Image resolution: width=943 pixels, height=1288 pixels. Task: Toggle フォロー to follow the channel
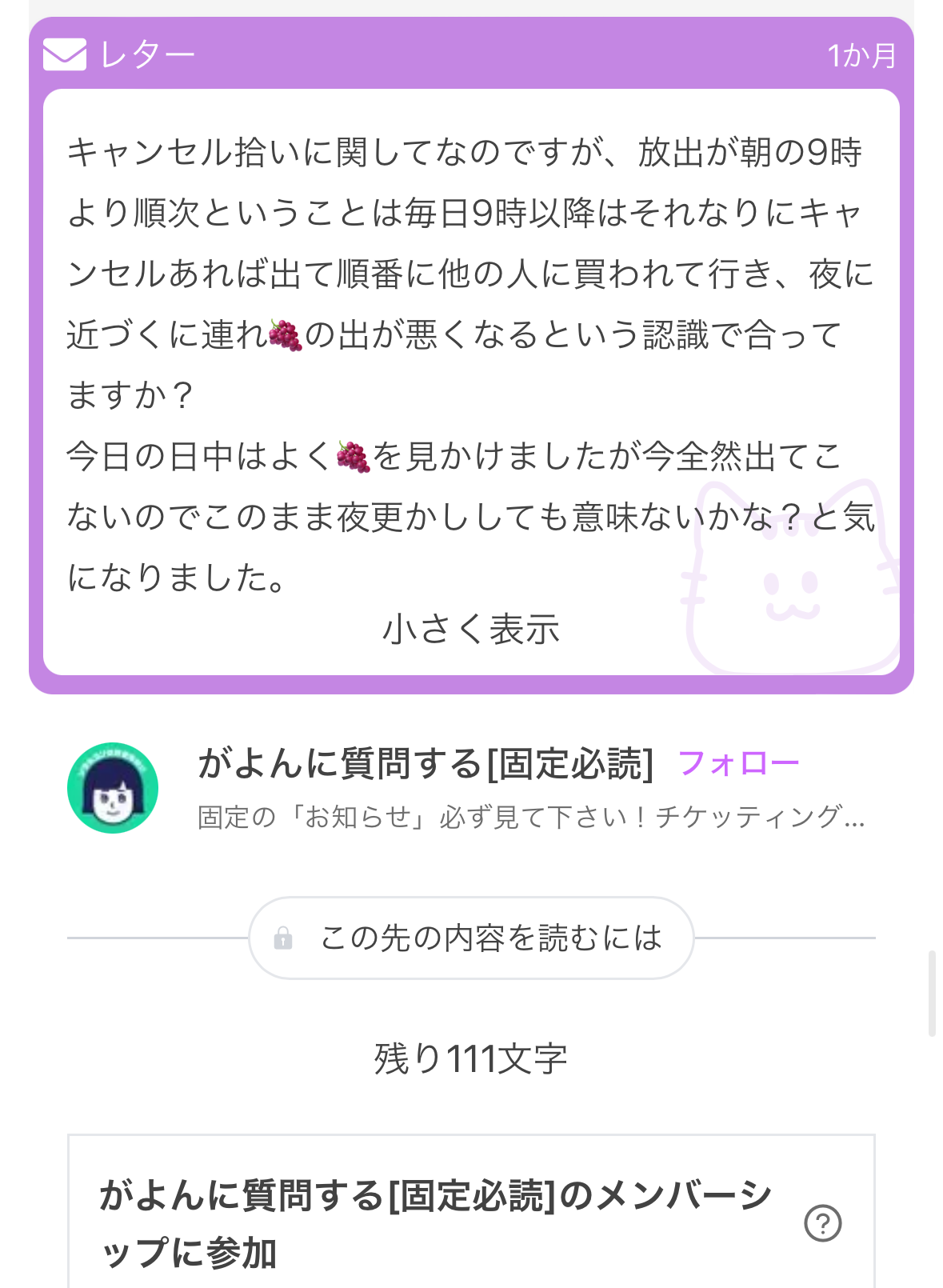(x=740, y=763)
